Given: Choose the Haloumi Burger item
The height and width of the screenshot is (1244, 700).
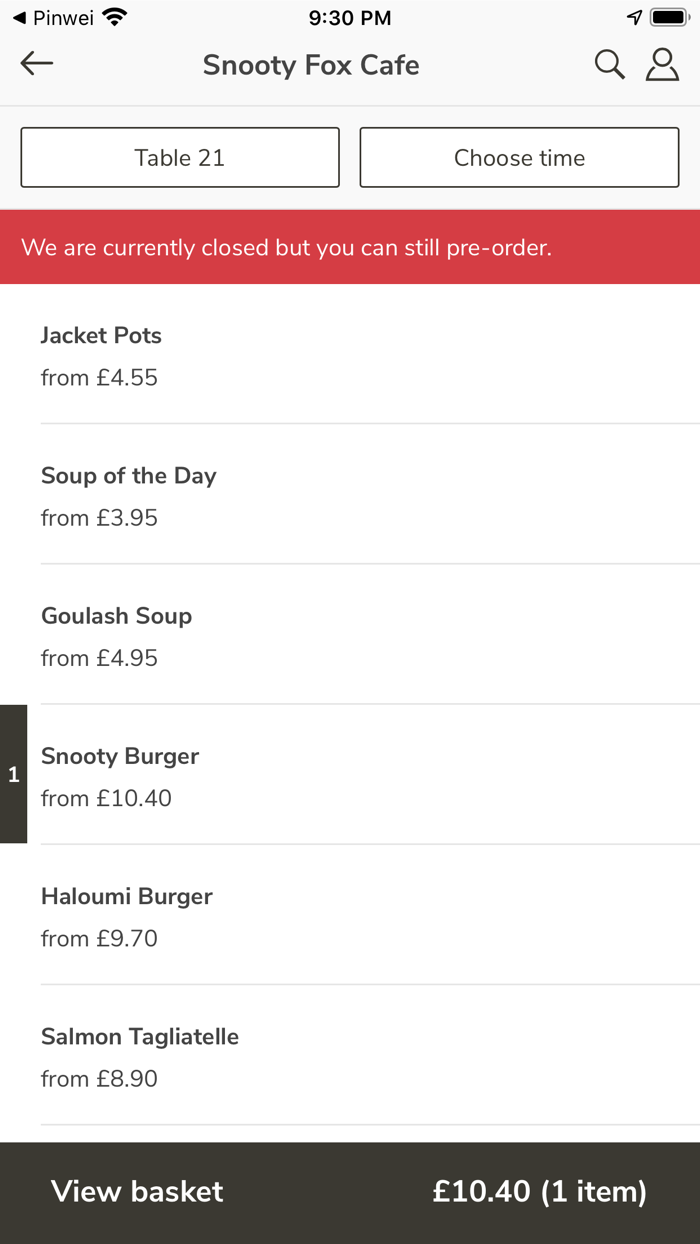Looking at the screenshot, I should click(350, 915).
